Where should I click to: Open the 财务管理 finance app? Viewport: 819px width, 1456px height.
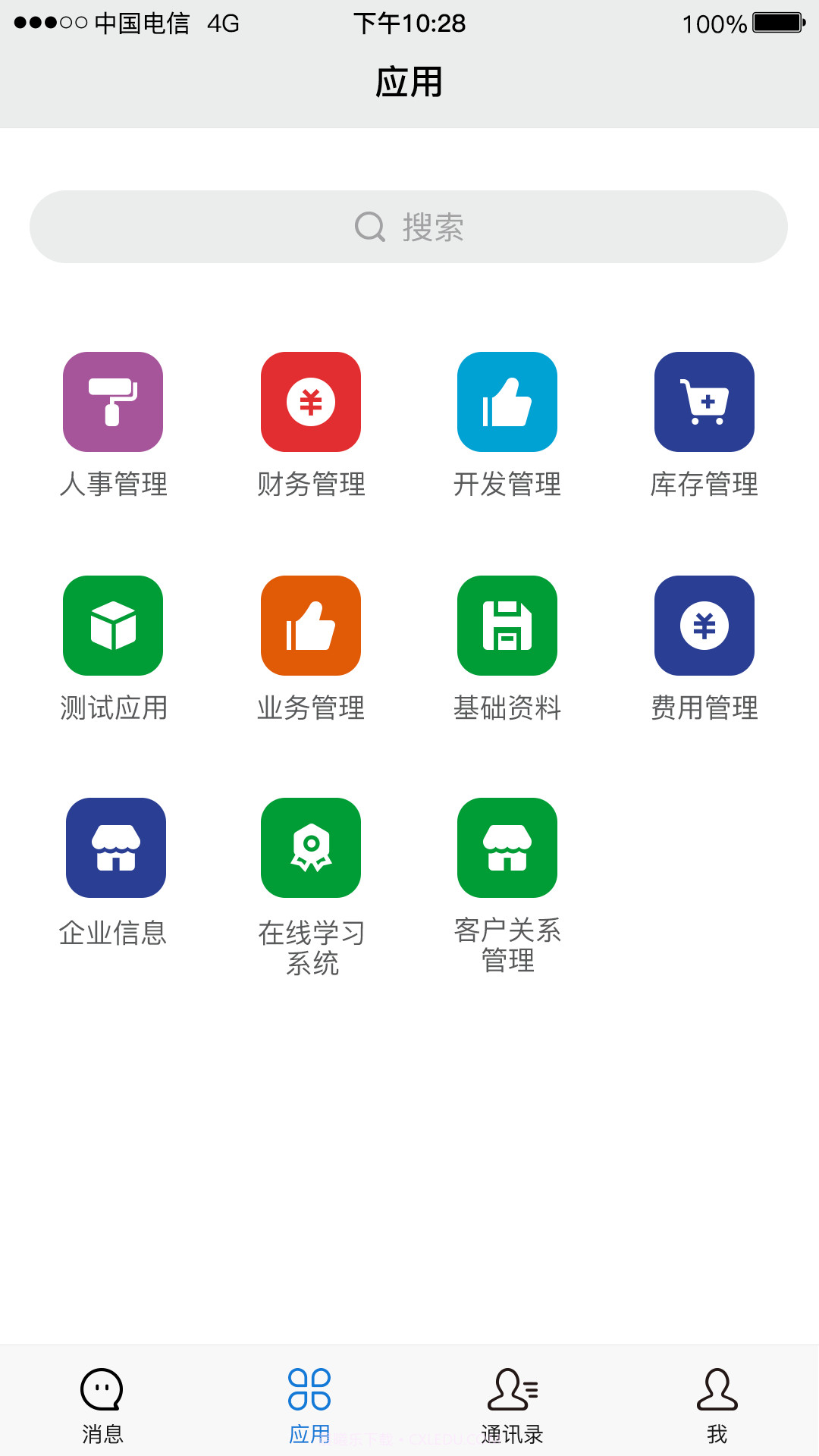311,402
